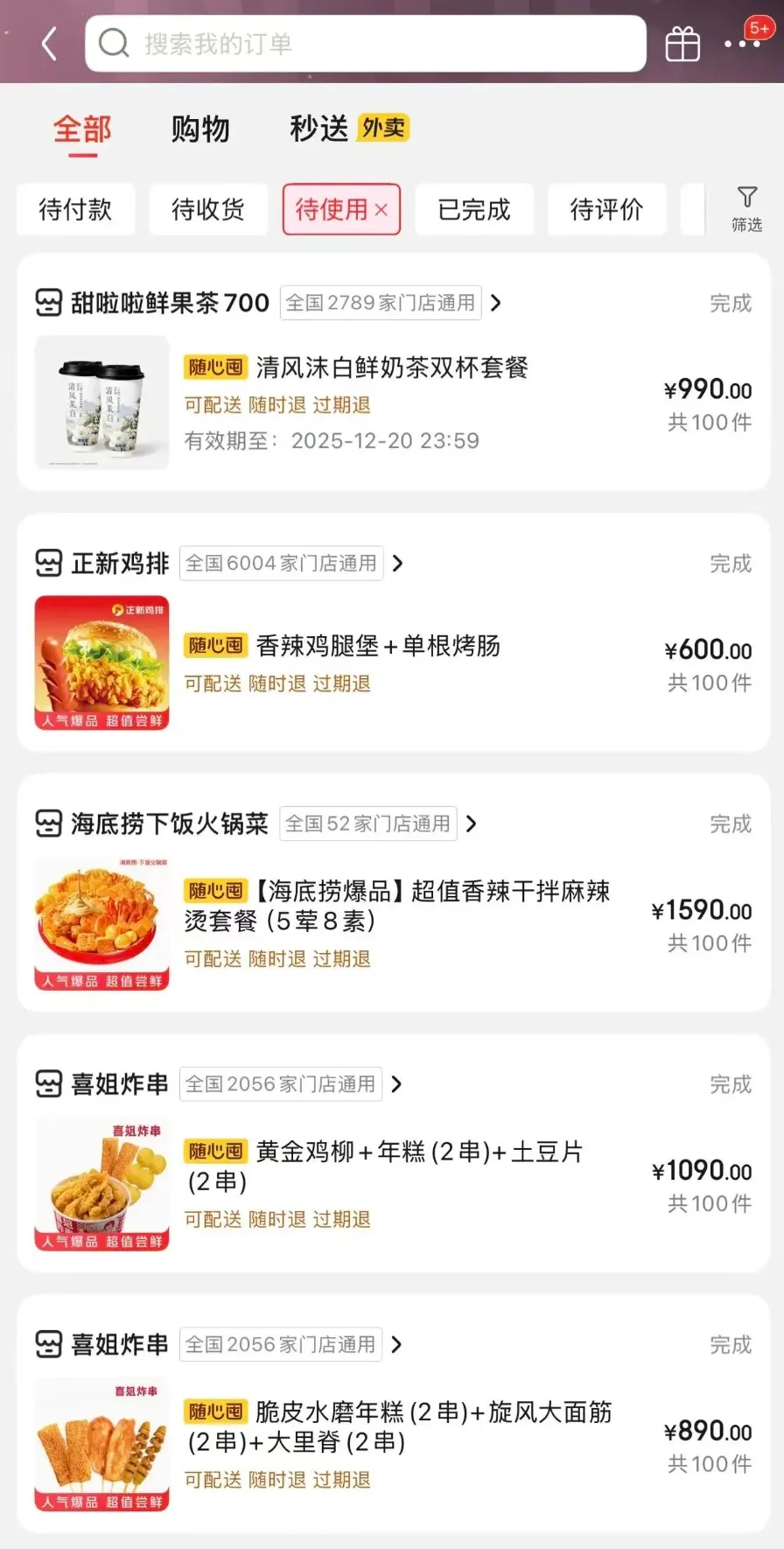Expand the 甜啦啦 store via its chevron
The height and width of the screenshot is (1549, 784).
(x=496, y=303)
